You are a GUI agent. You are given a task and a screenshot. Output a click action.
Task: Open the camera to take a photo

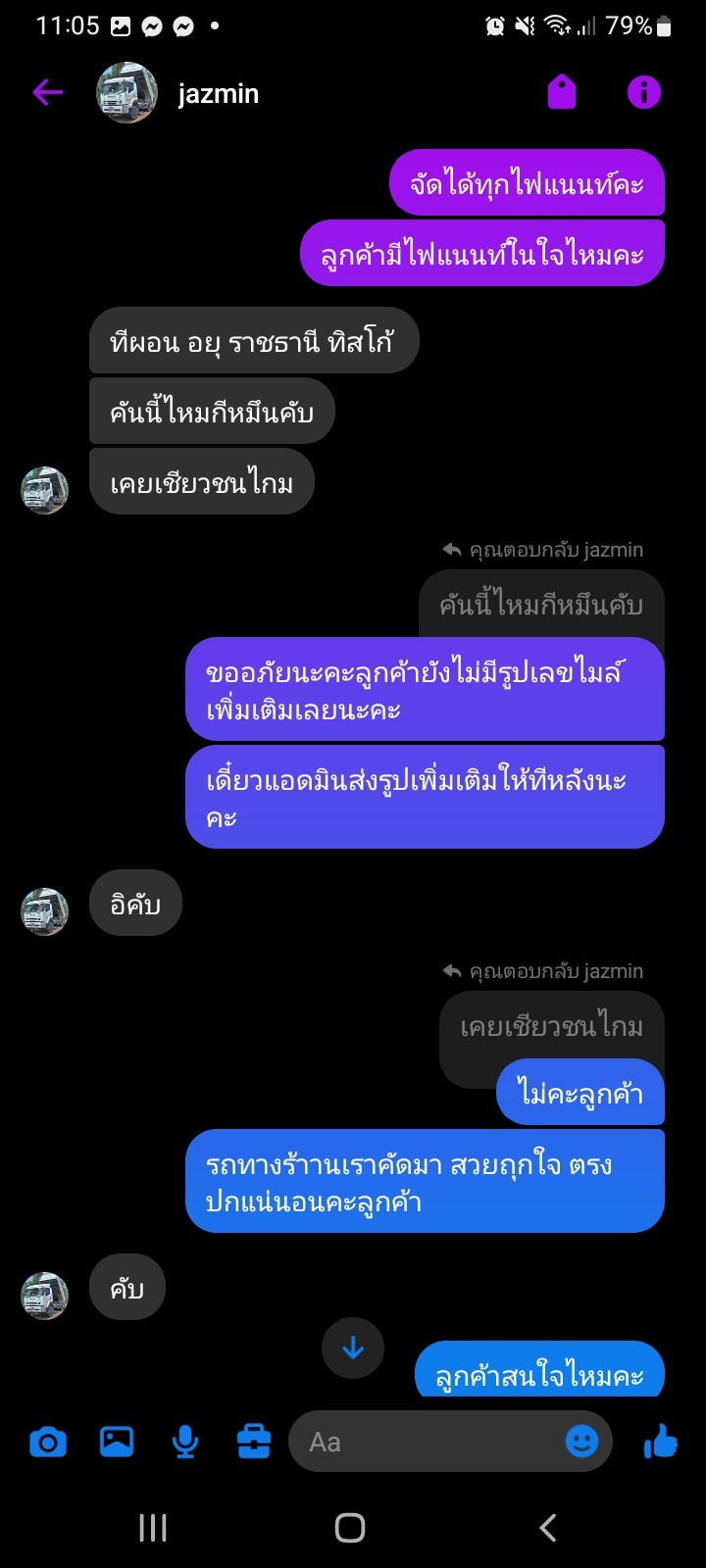click(48, 1442)
